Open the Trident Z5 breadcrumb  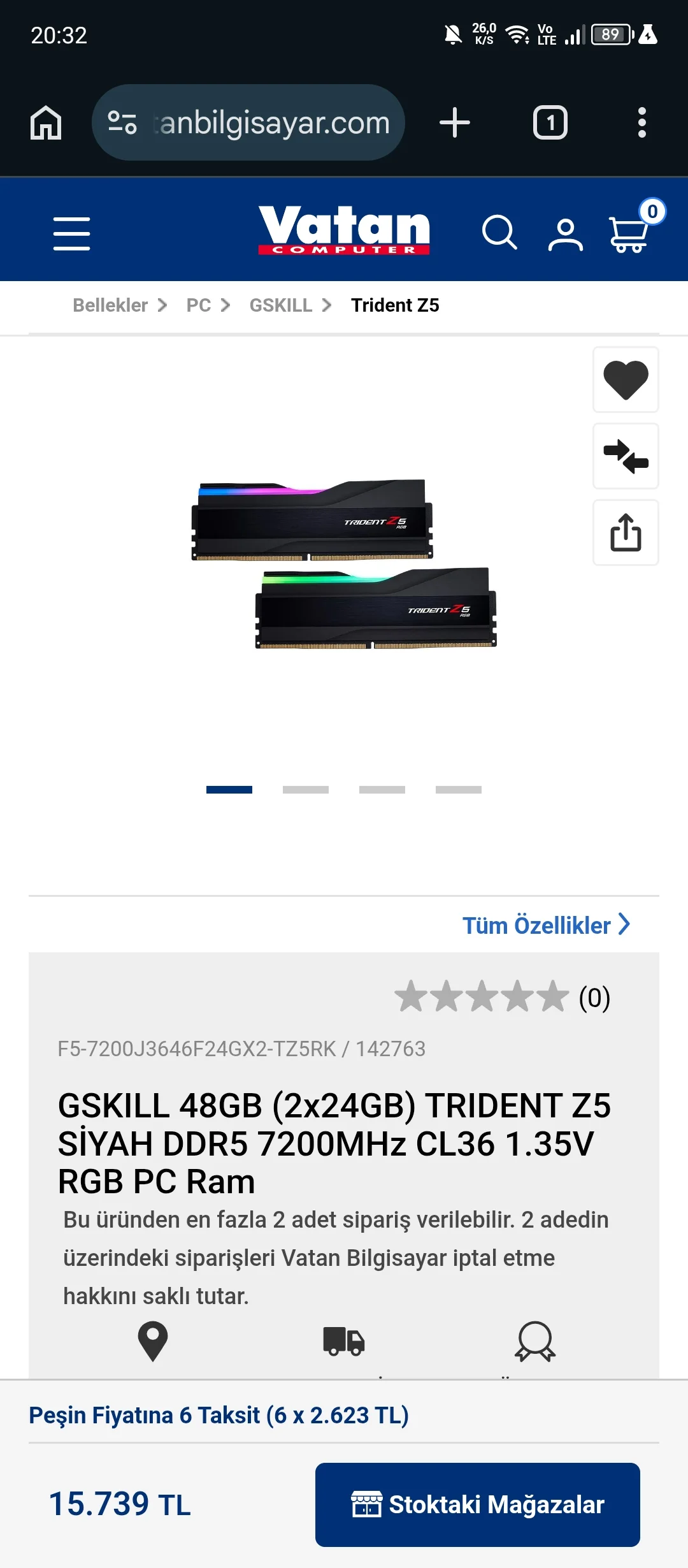395,305
